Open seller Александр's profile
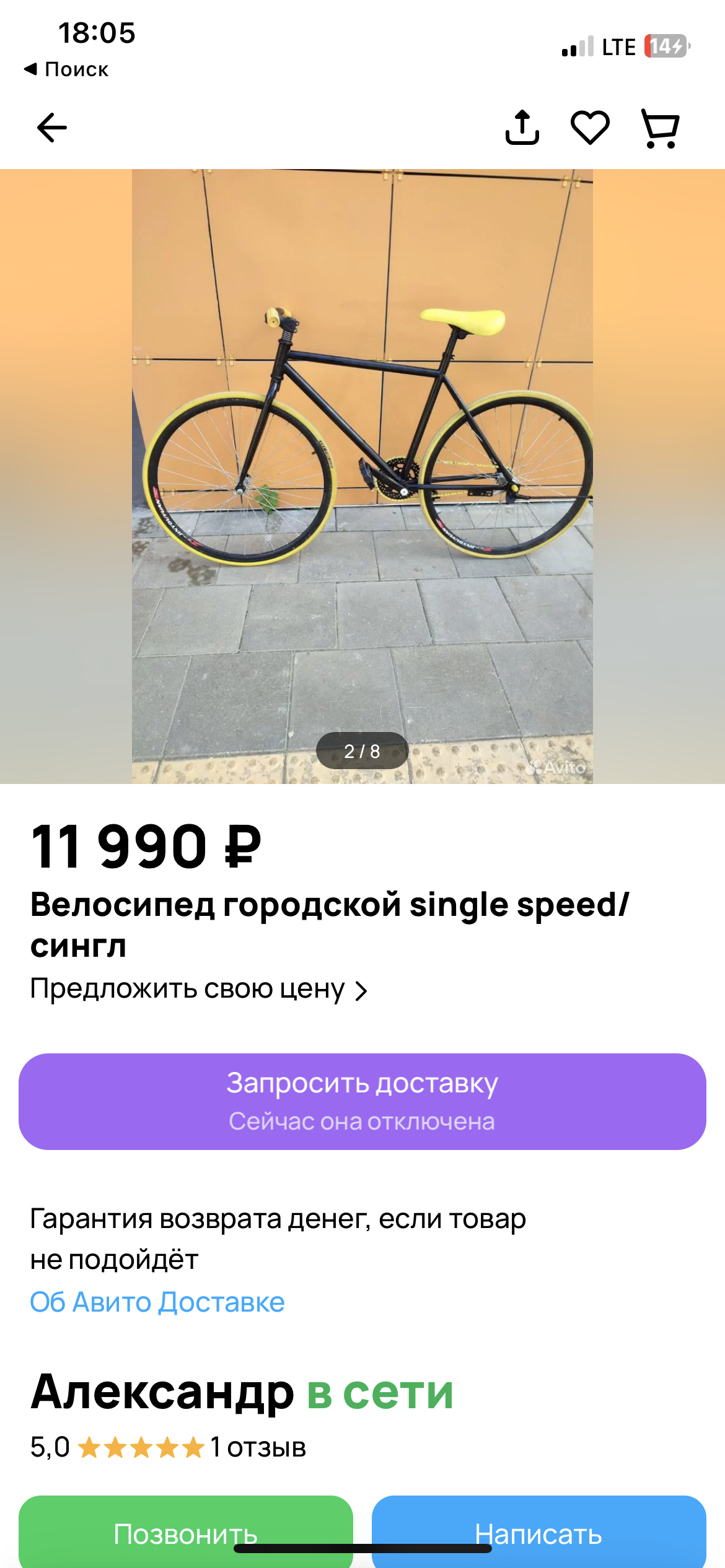This screenshot has width=725, height=1568. tap(162, 1392)
